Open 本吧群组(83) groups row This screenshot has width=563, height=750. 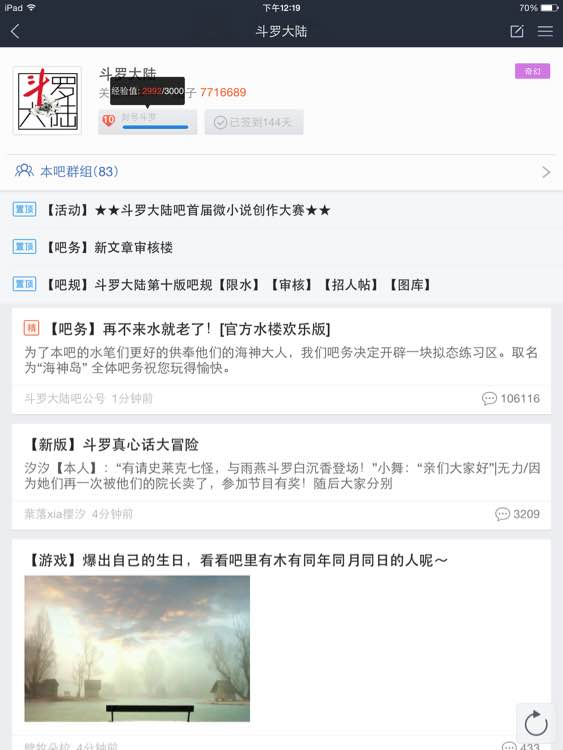pos(281,172)
